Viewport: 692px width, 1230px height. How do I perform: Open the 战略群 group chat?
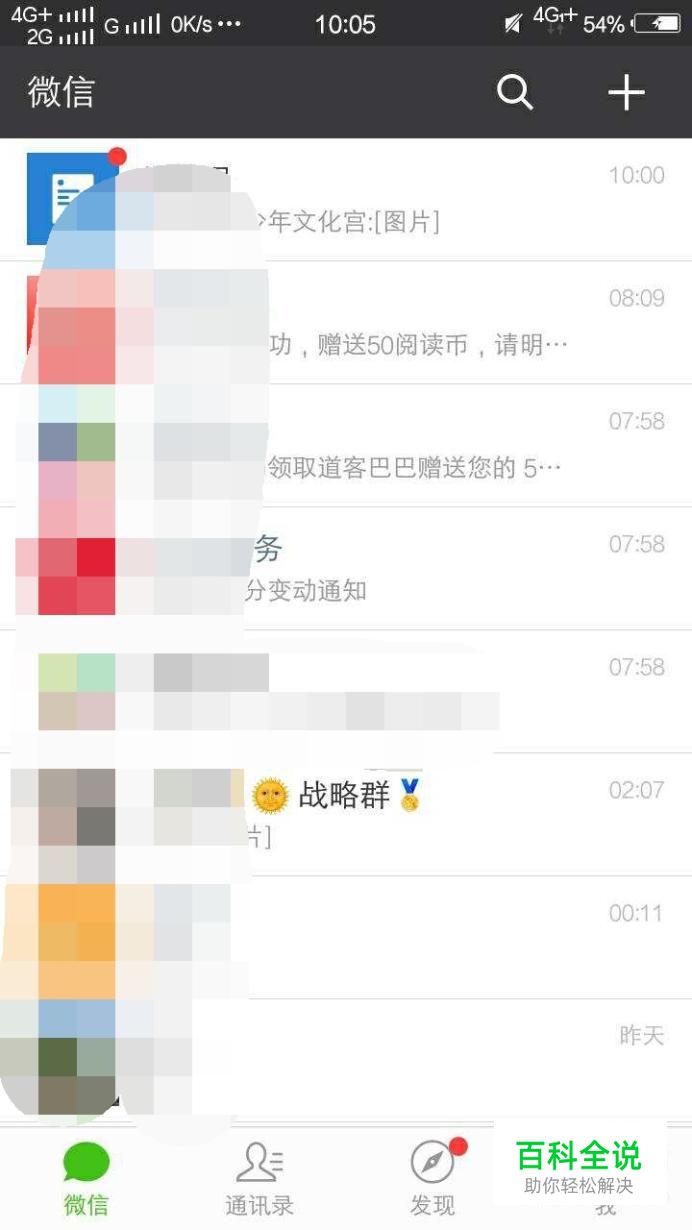point(400,814)
